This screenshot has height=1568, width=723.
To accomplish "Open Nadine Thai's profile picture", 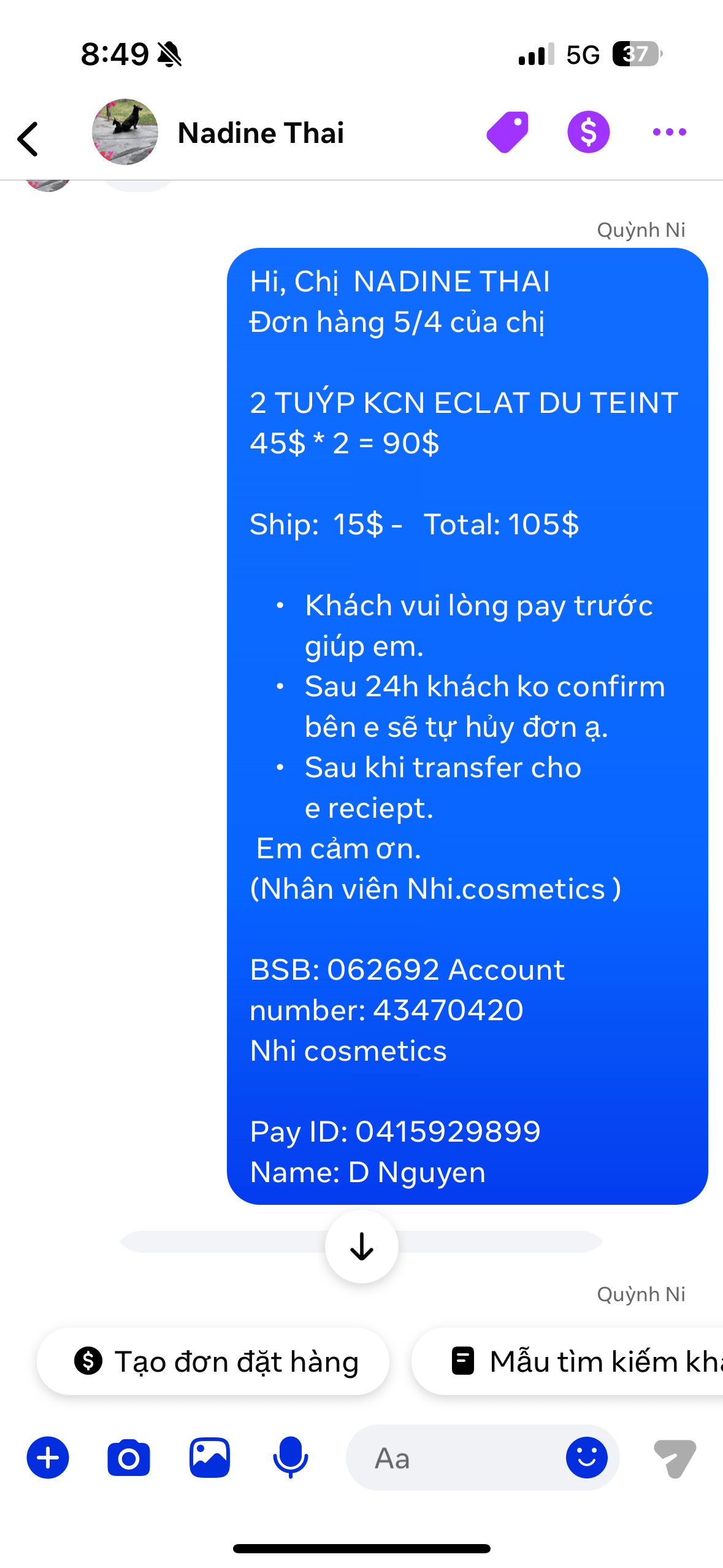I will (125, 133).
